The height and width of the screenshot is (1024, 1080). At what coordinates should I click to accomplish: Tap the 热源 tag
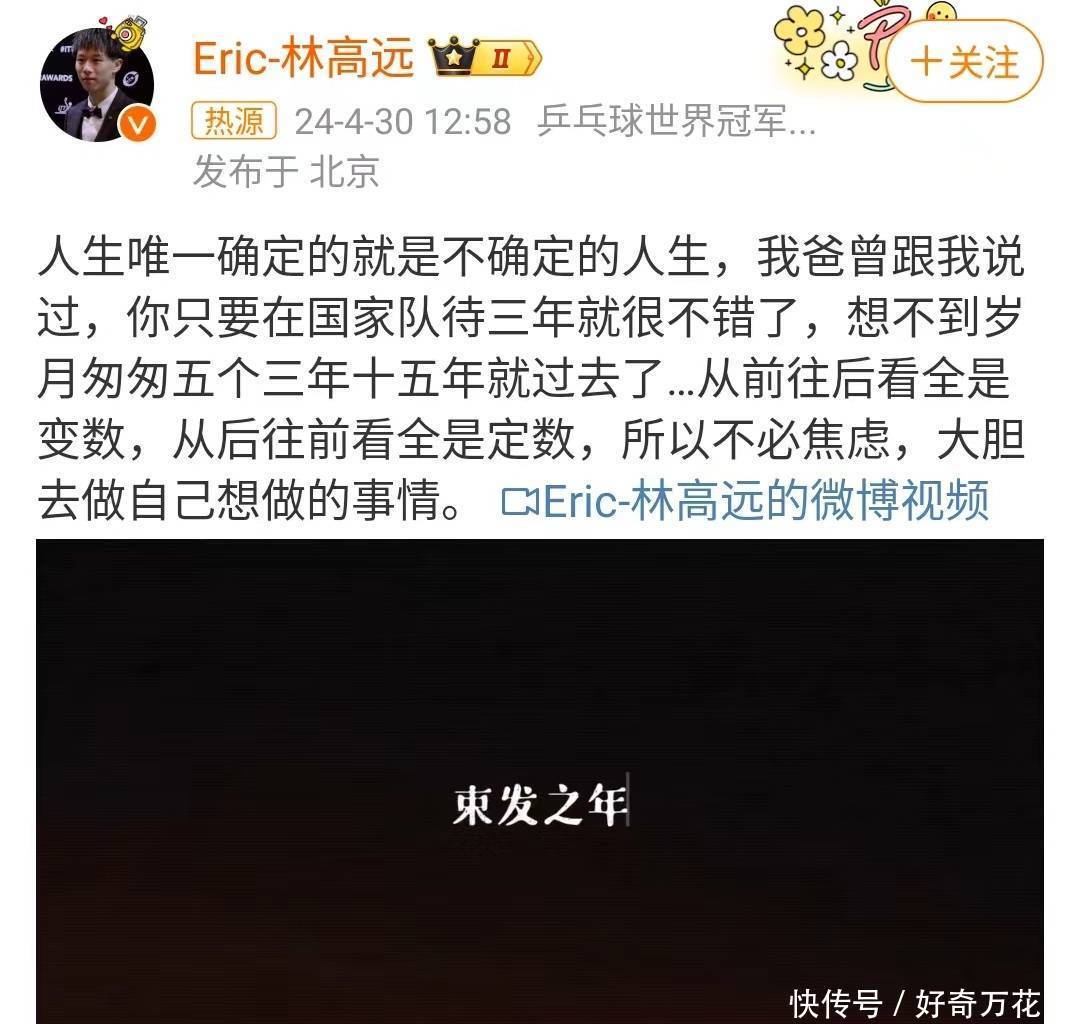[x=234, y=122]
